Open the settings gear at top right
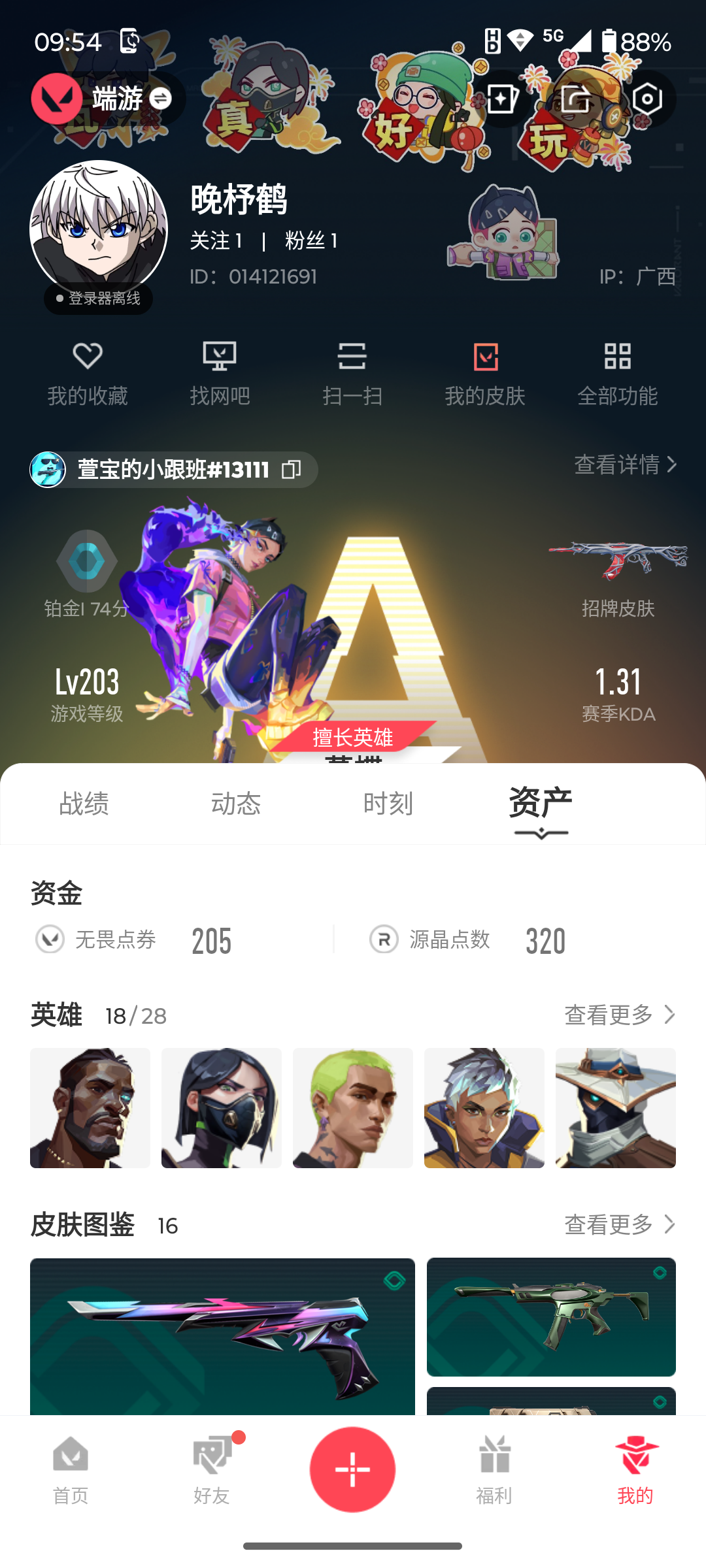The image size is (706, 1568). click(x=647, y=98)
